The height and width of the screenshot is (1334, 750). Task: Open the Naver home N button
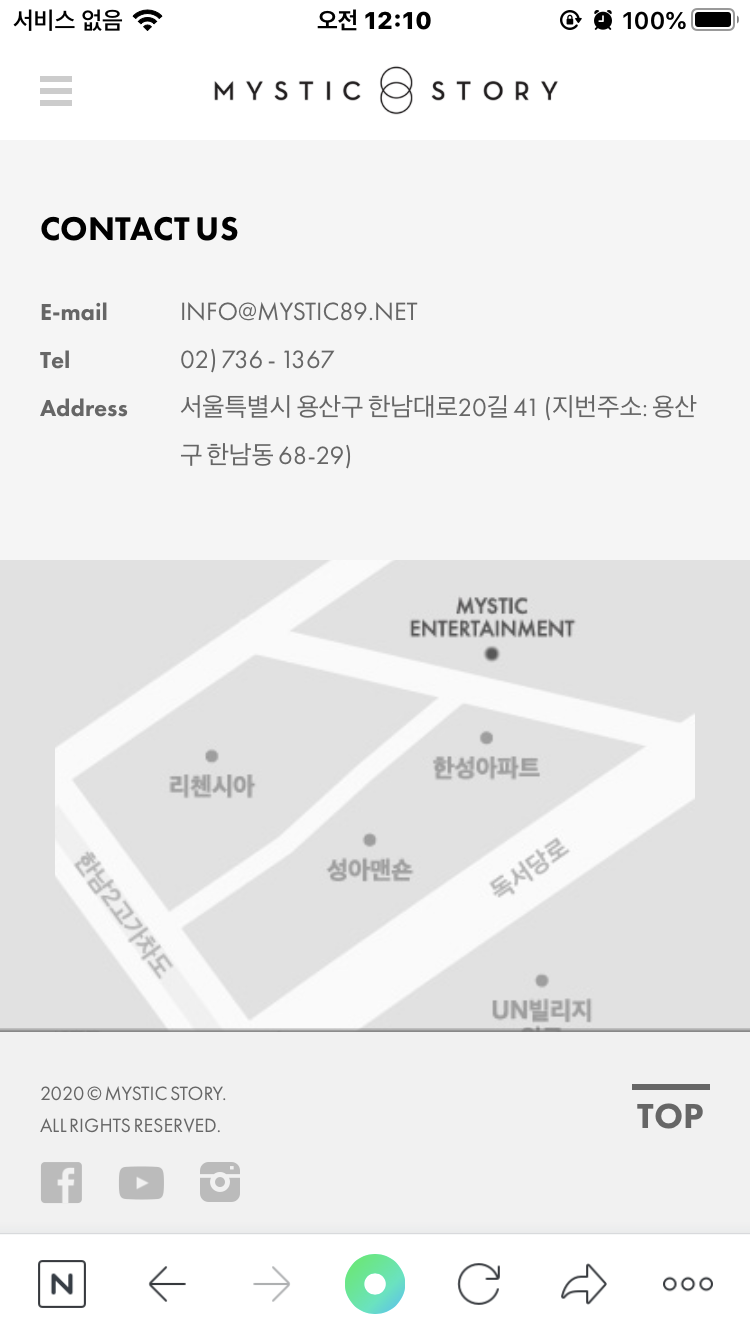coord(62,1284)
